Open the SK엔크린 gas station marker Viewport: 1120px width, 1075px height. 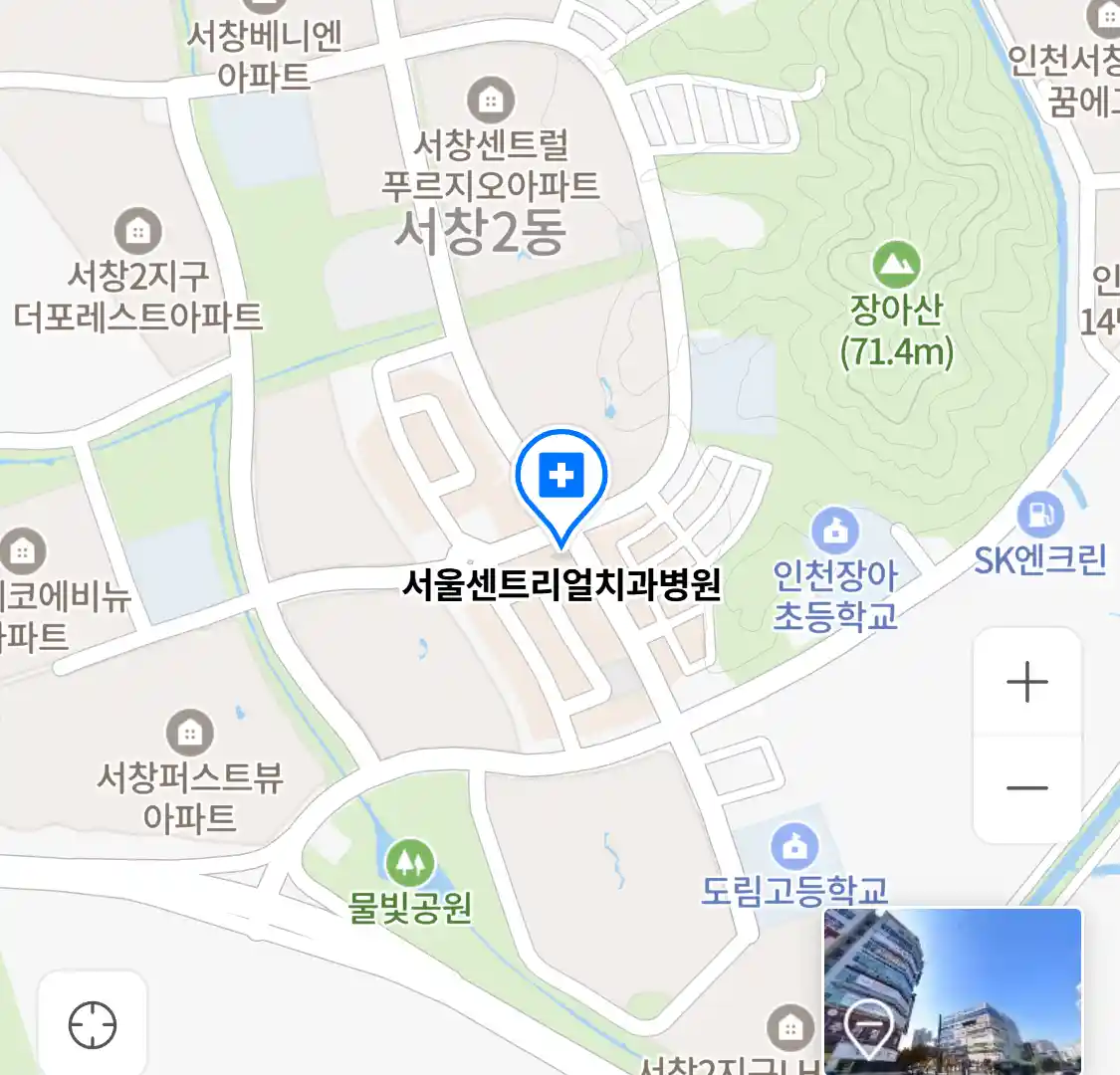[1040, 516]
